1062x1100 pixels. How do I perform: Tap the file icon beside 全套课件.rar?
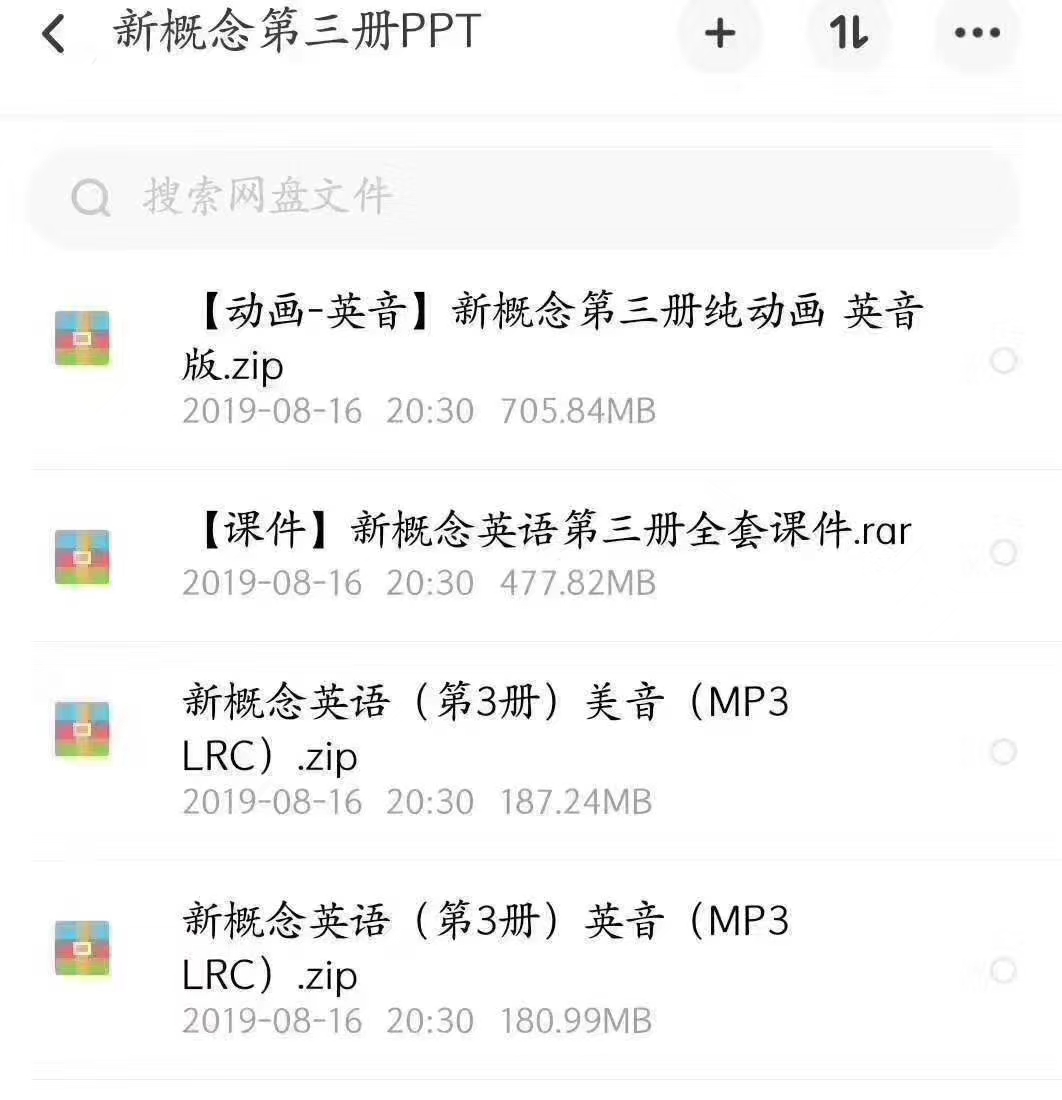(84, 555)
